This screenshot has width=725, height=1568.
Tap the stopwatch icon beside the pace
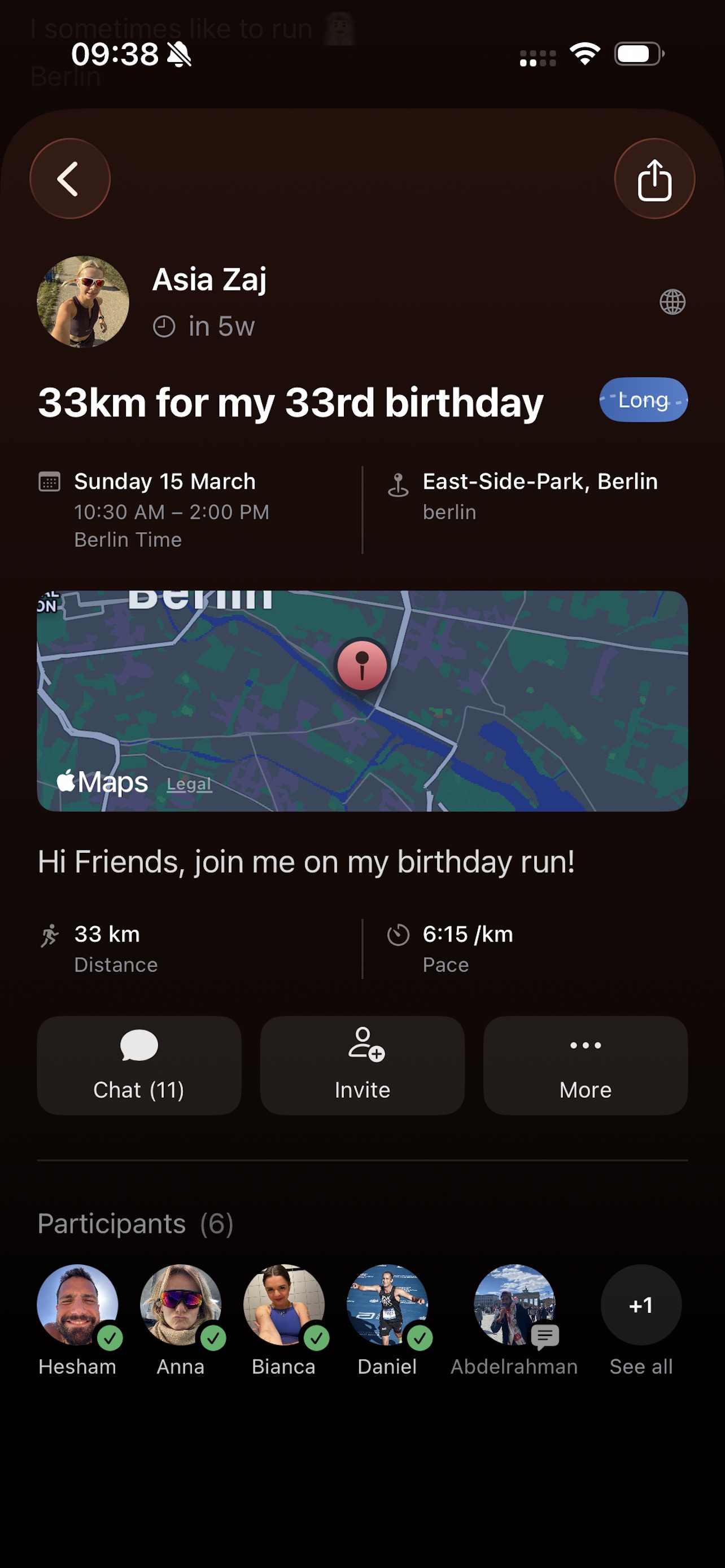point(400,934)
